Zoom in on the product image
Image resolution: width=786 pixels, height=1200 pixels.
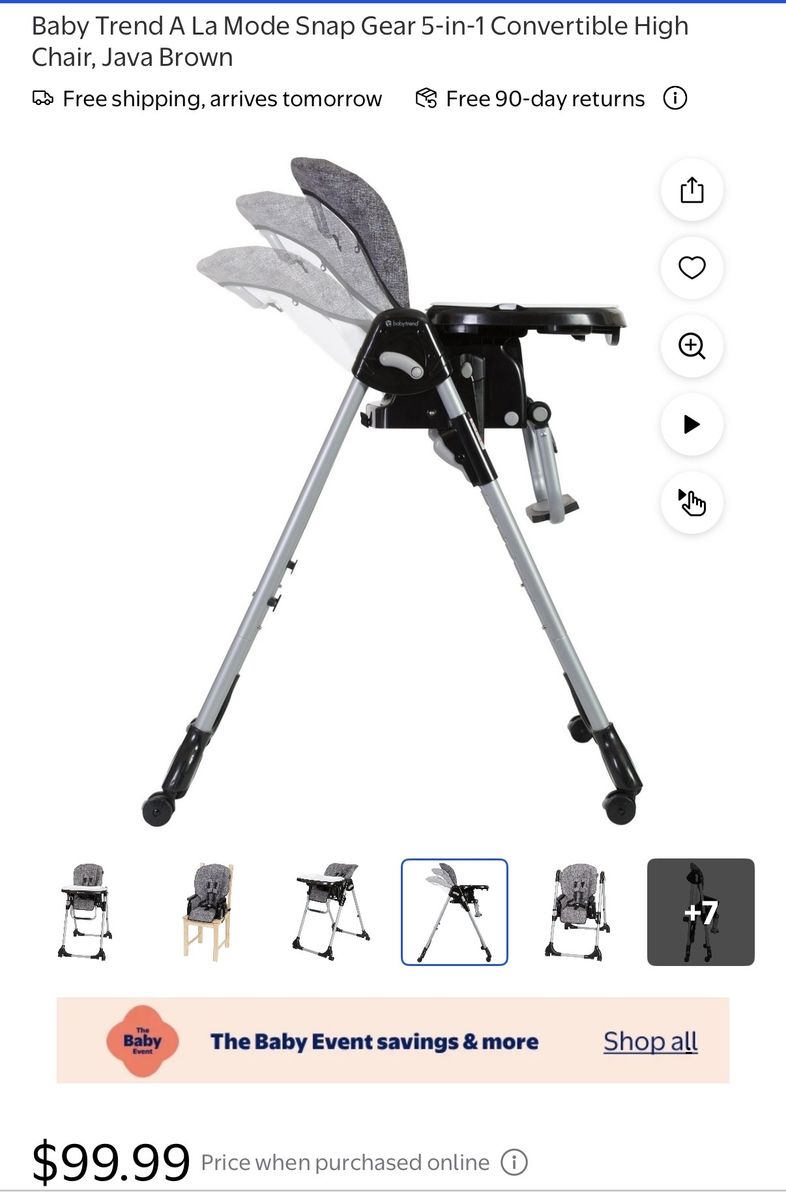pyautogui.click(x=692, y=346)
